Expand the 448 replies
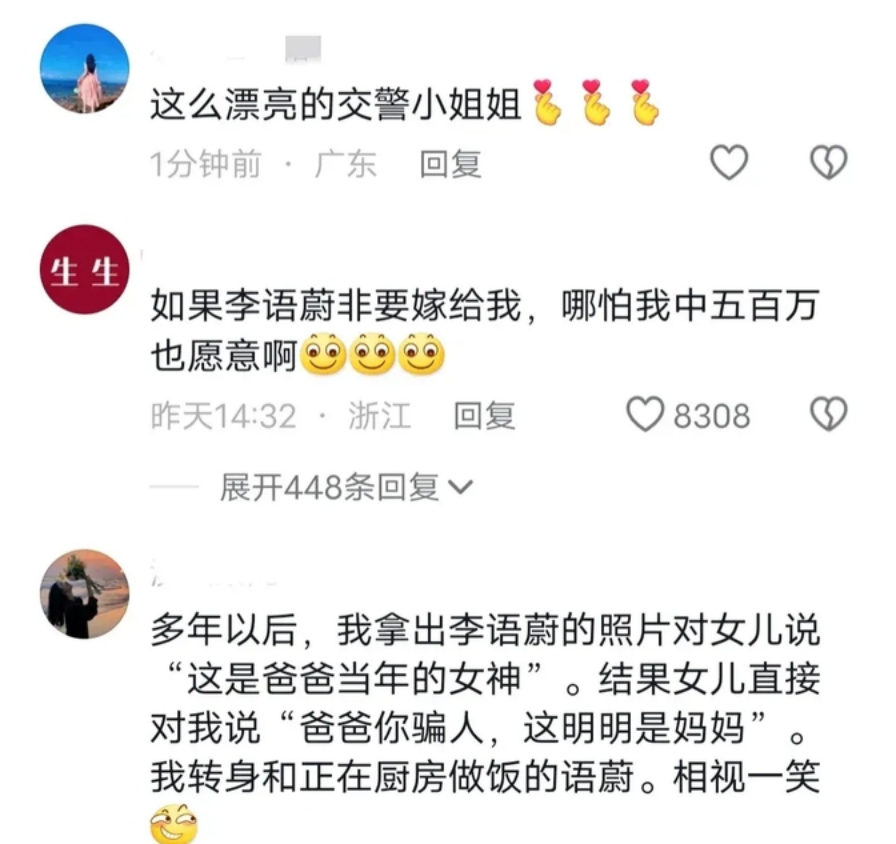This screenshot has width=896, height=844. tap(345, 487)
